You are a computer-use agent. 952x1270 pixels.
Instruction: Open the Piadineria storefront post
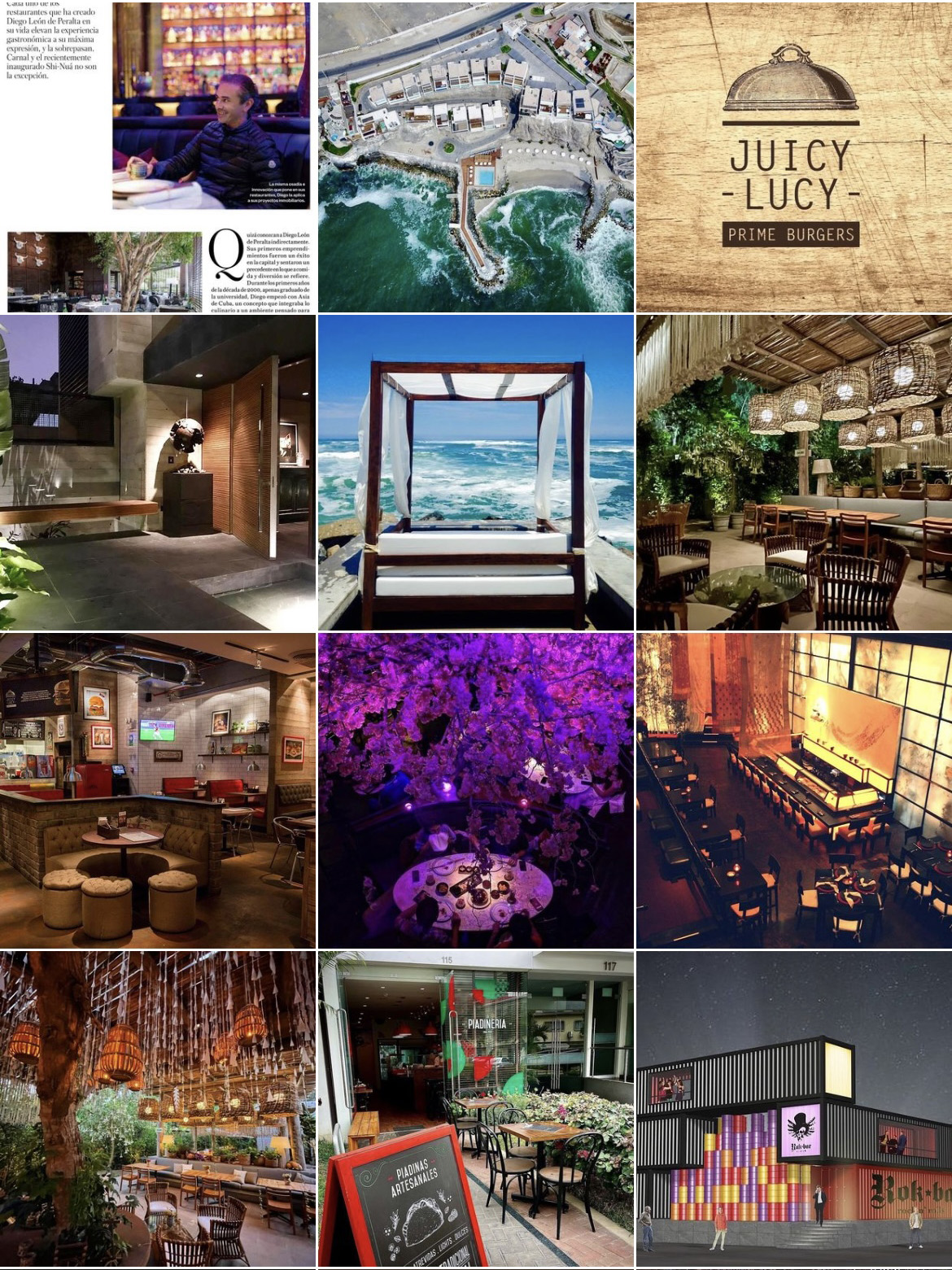pos(475,1108)
